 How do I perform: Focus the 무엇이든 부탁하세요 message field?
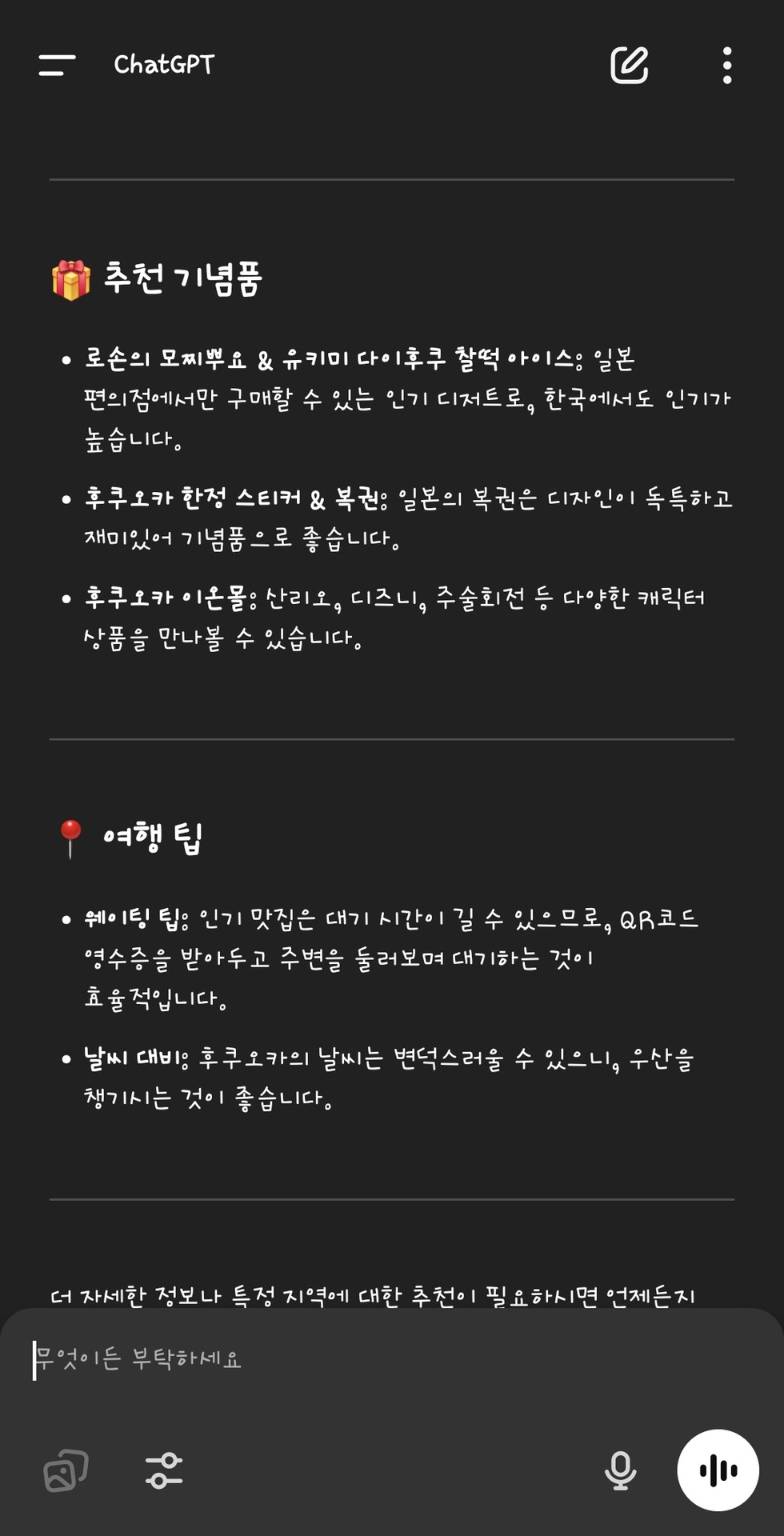tap(392, 1358)
